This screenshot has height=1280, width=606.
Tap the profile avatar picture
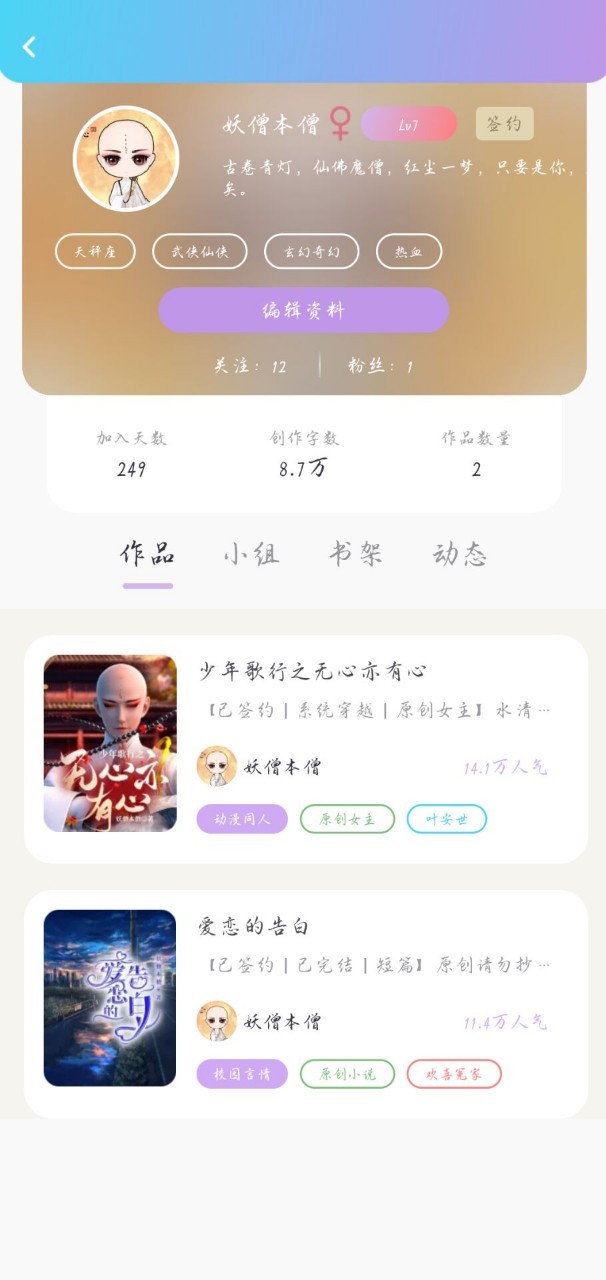pyautogui.click(x=126, y=159)
